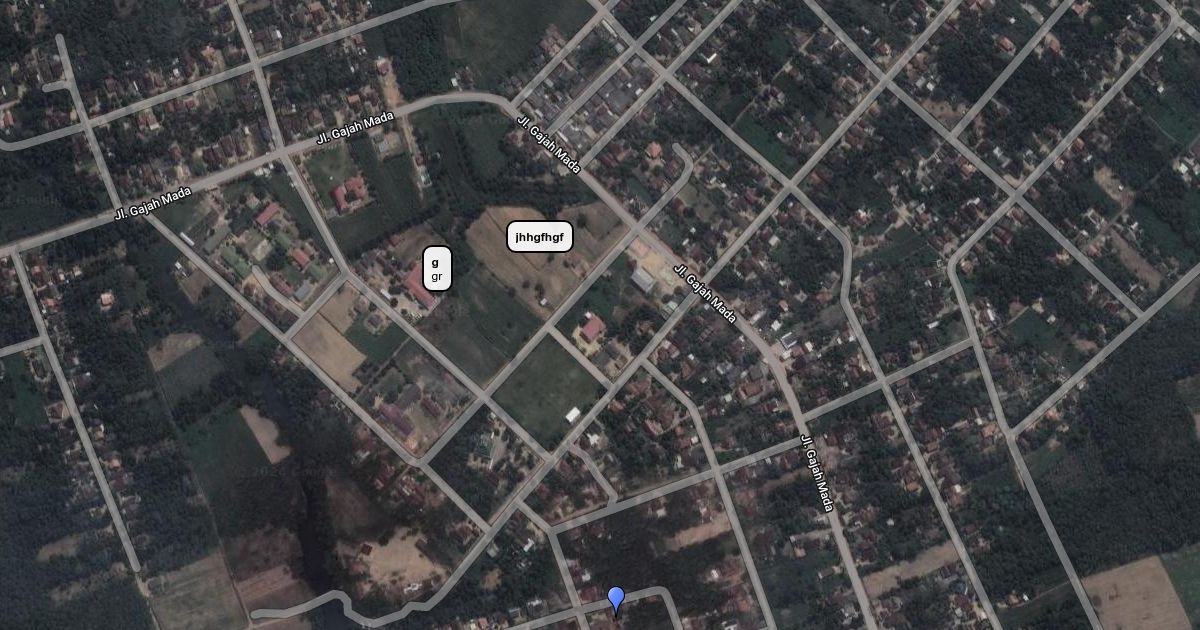Open the 'jhhgfhgf' map label

(x=540, y=237)
